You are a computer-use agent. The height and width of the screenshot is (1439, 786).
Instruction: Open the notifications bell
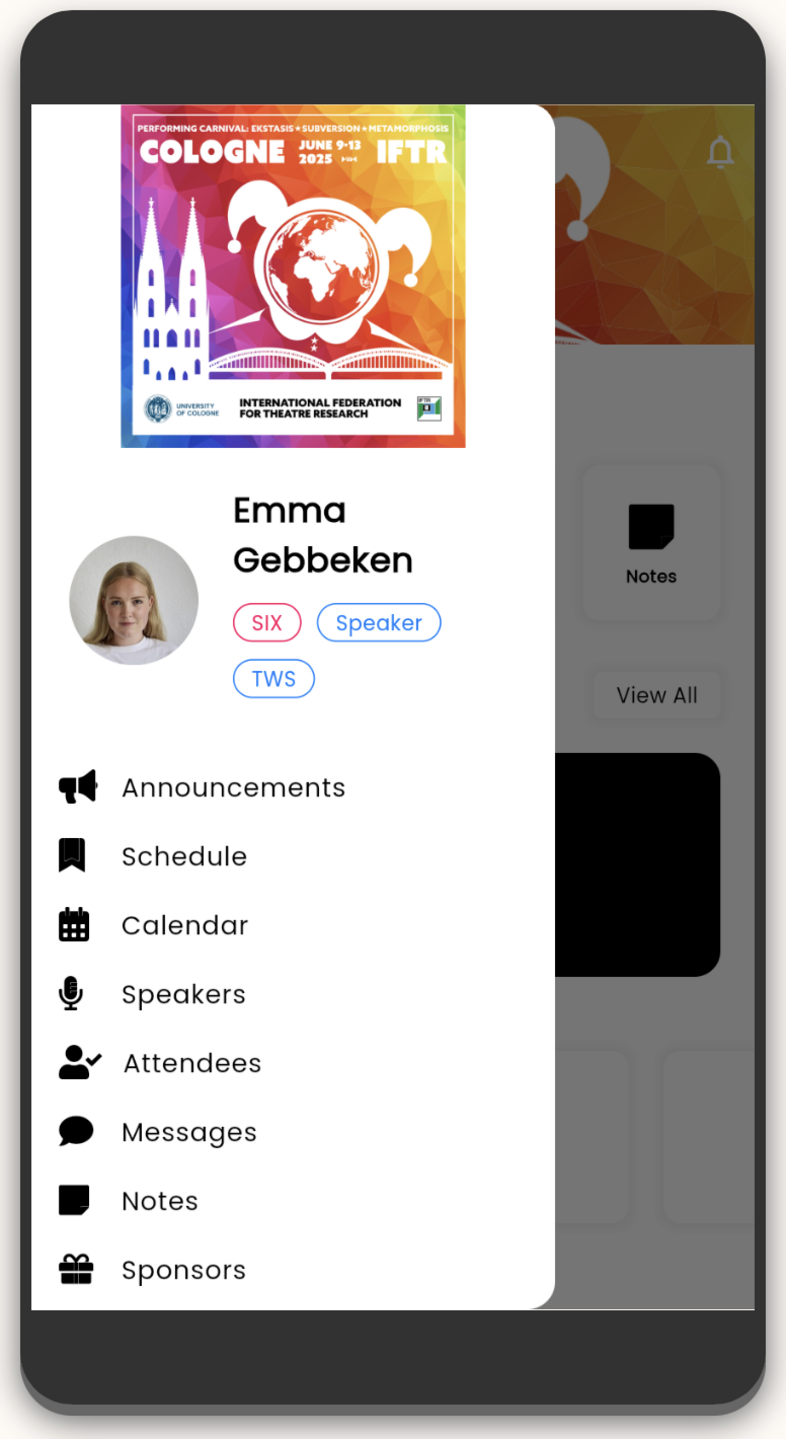(x=720, y=153)
